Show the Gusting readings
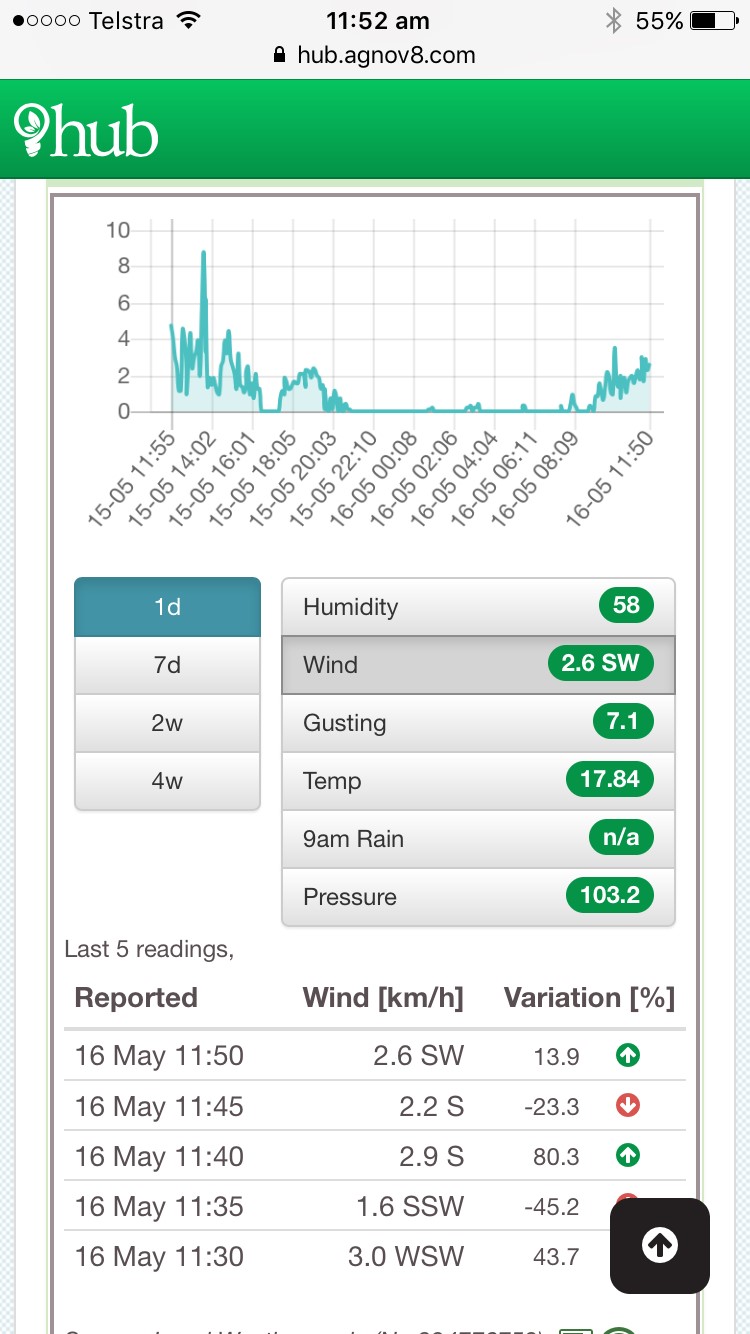This screenshot has width=750, height=1334. click(478, 723)
